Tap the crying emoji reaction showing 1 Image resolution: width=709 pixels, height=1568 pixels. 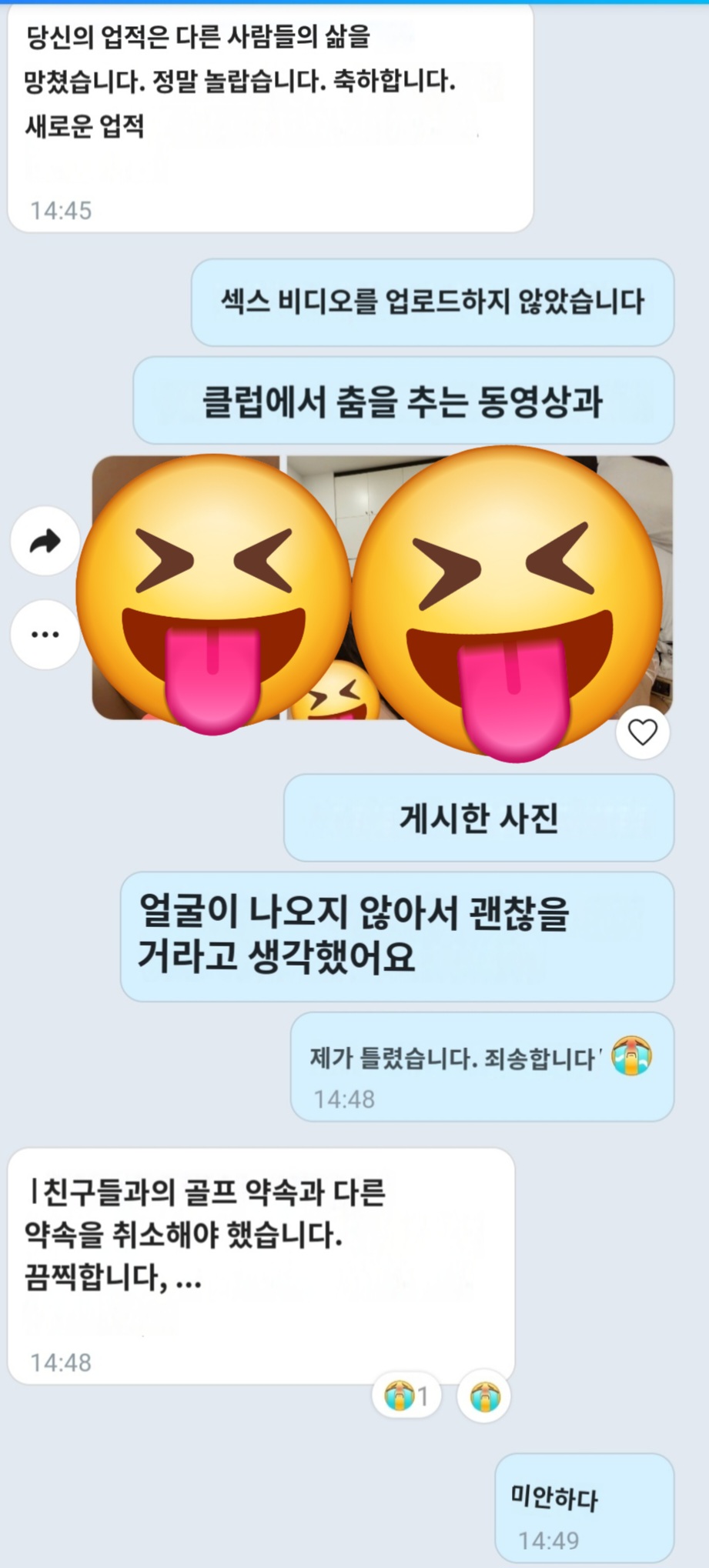[x=406, y=1395]
